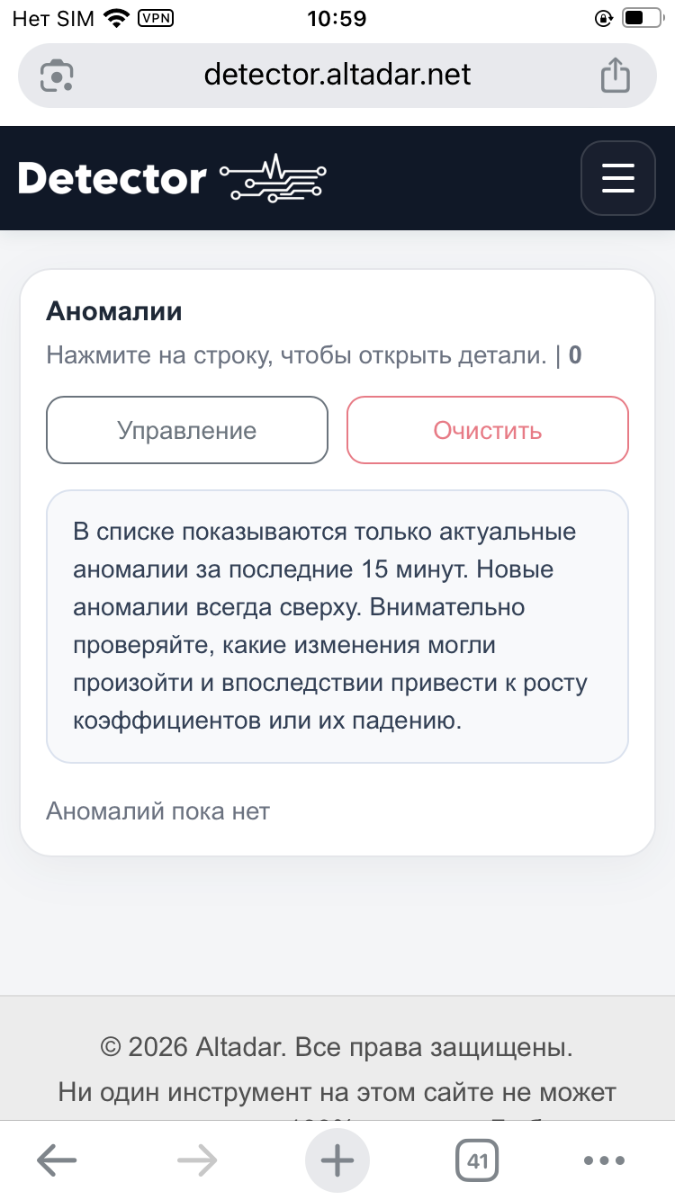Viewport: 675px width, 1200px height.
Task: Open the hamburger menu in the Detector header
Action: click(x=617, y=179)
